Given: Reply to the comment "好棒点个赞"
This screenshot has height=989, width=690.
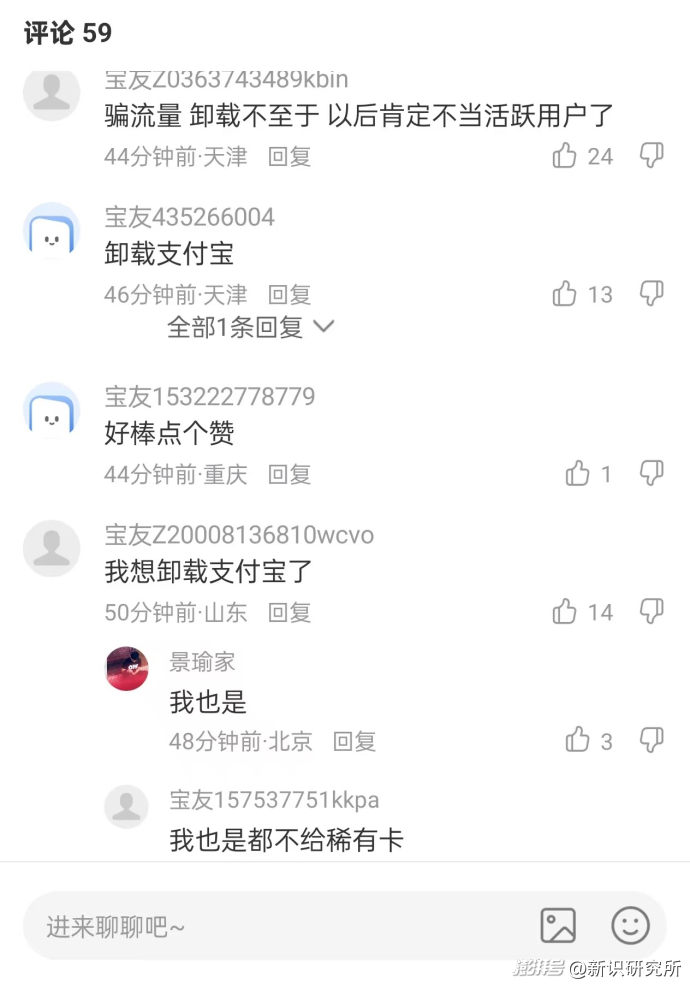Looking at the screenshot, I should tap(290, 474).
